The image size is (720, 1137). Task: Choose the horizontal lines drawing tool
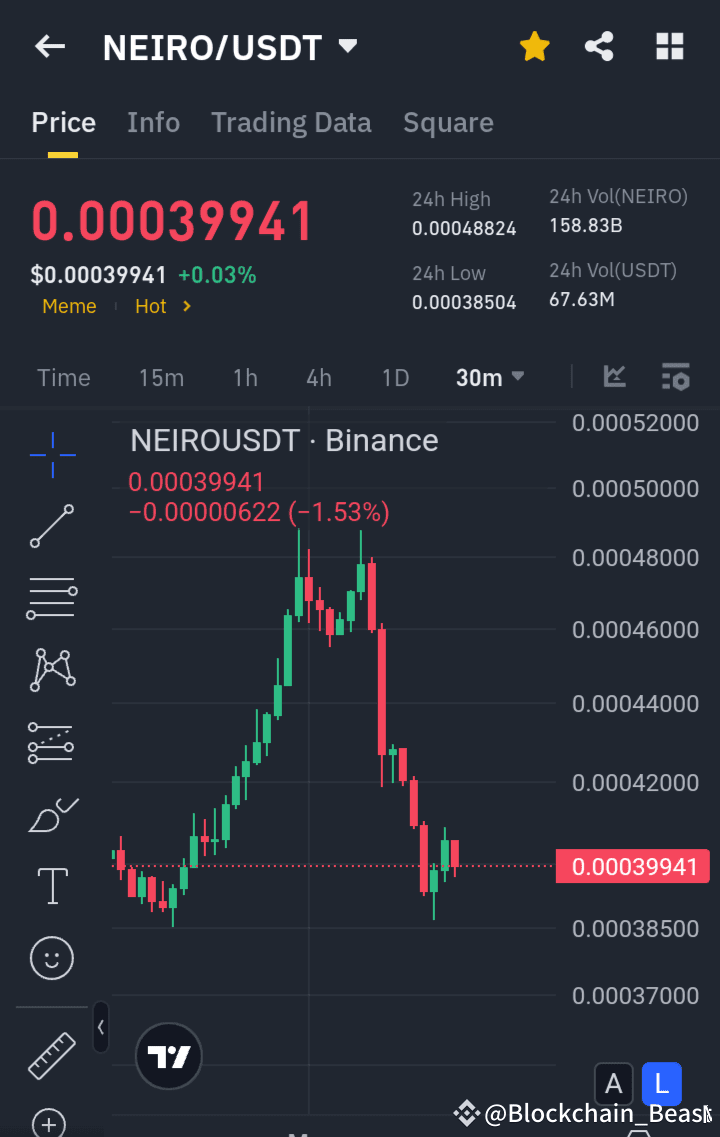tap(51, 597)
